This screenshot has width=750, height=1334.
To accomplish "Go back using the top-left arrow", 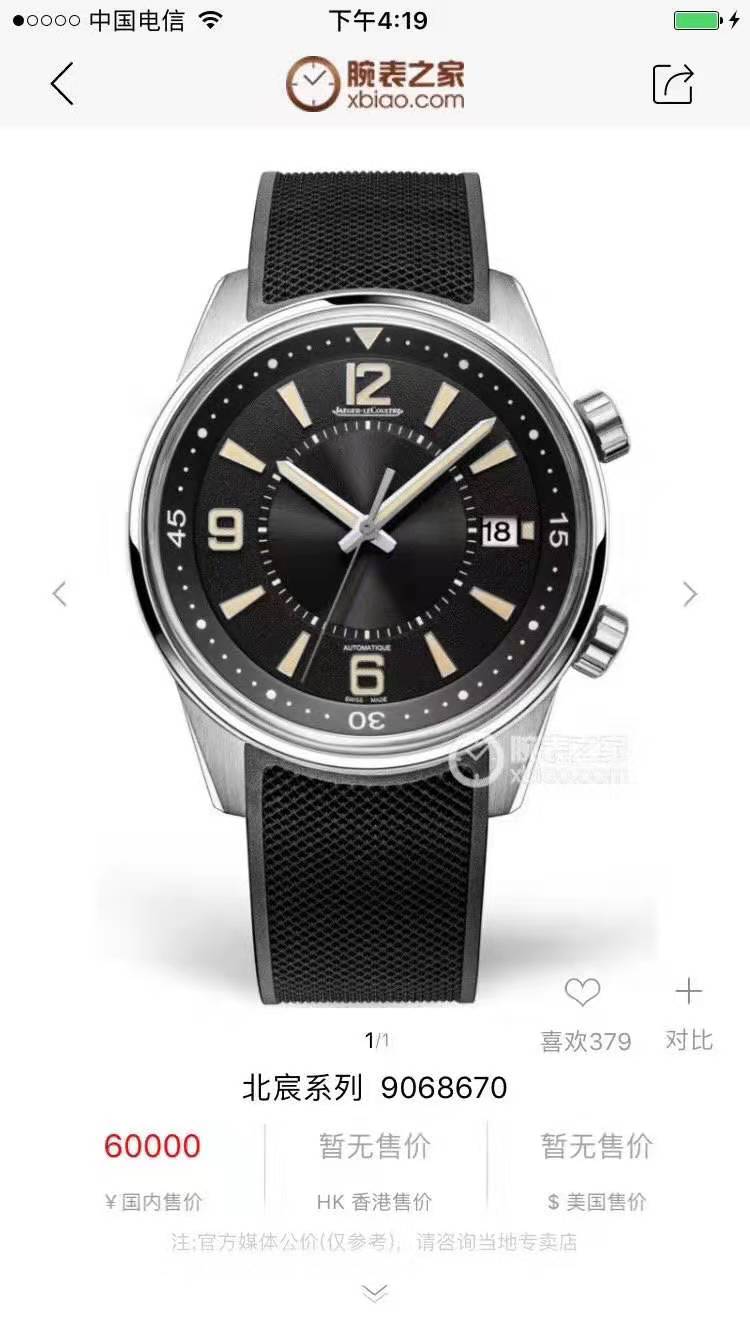I will pyautogui.click(x=62, y=84).
